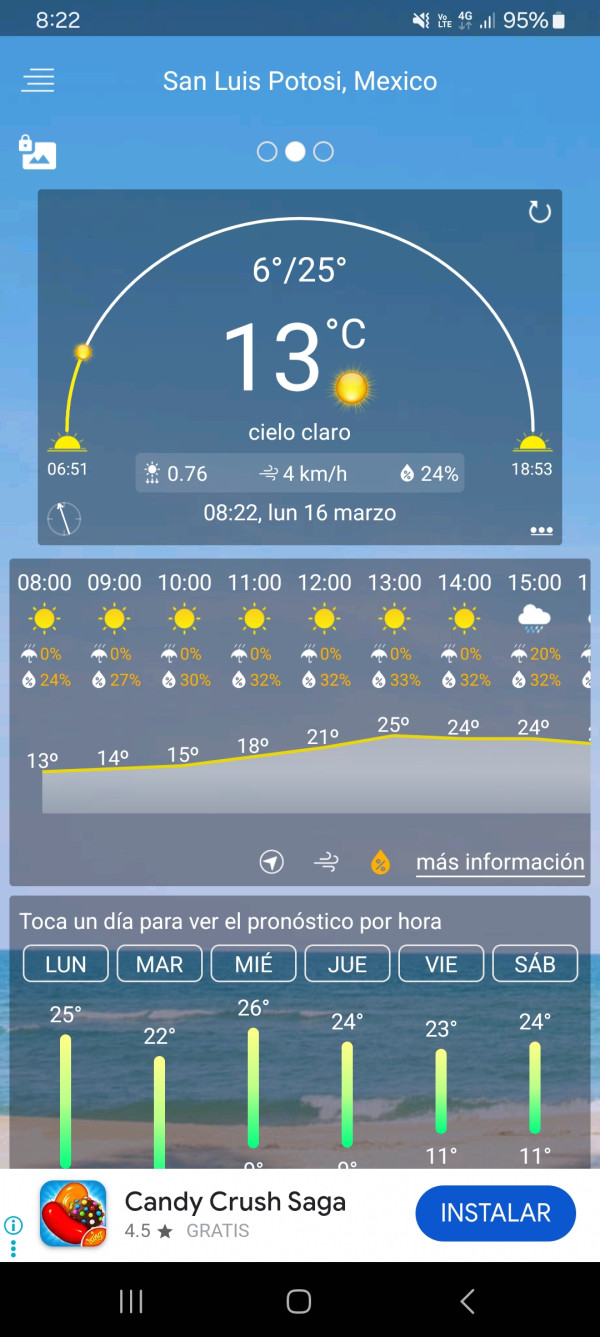Choose JUE day forecast
The image size is (600, 1337).
click(x=347, y=964)
